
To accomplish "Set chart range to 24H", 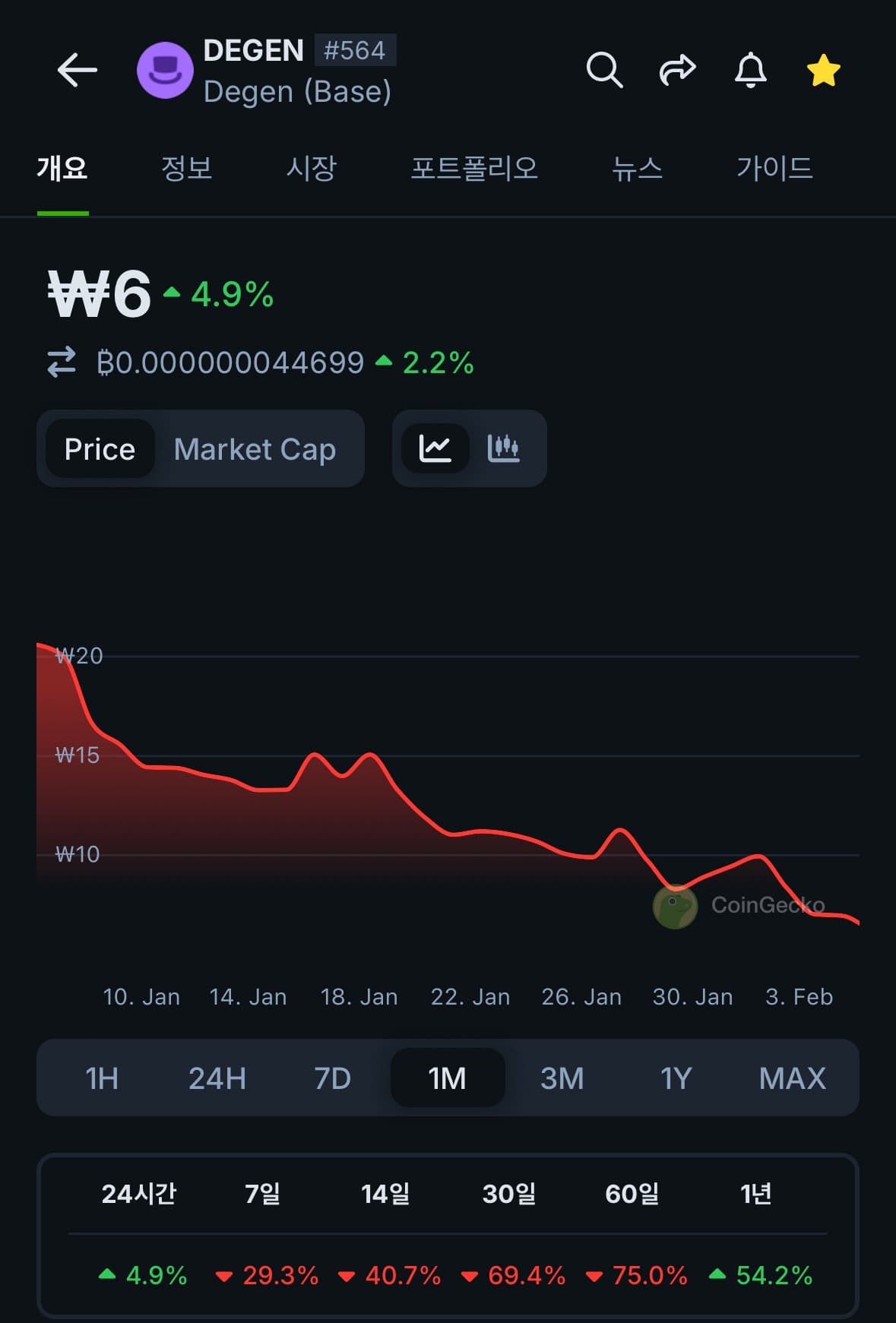I will [217, 1078].
